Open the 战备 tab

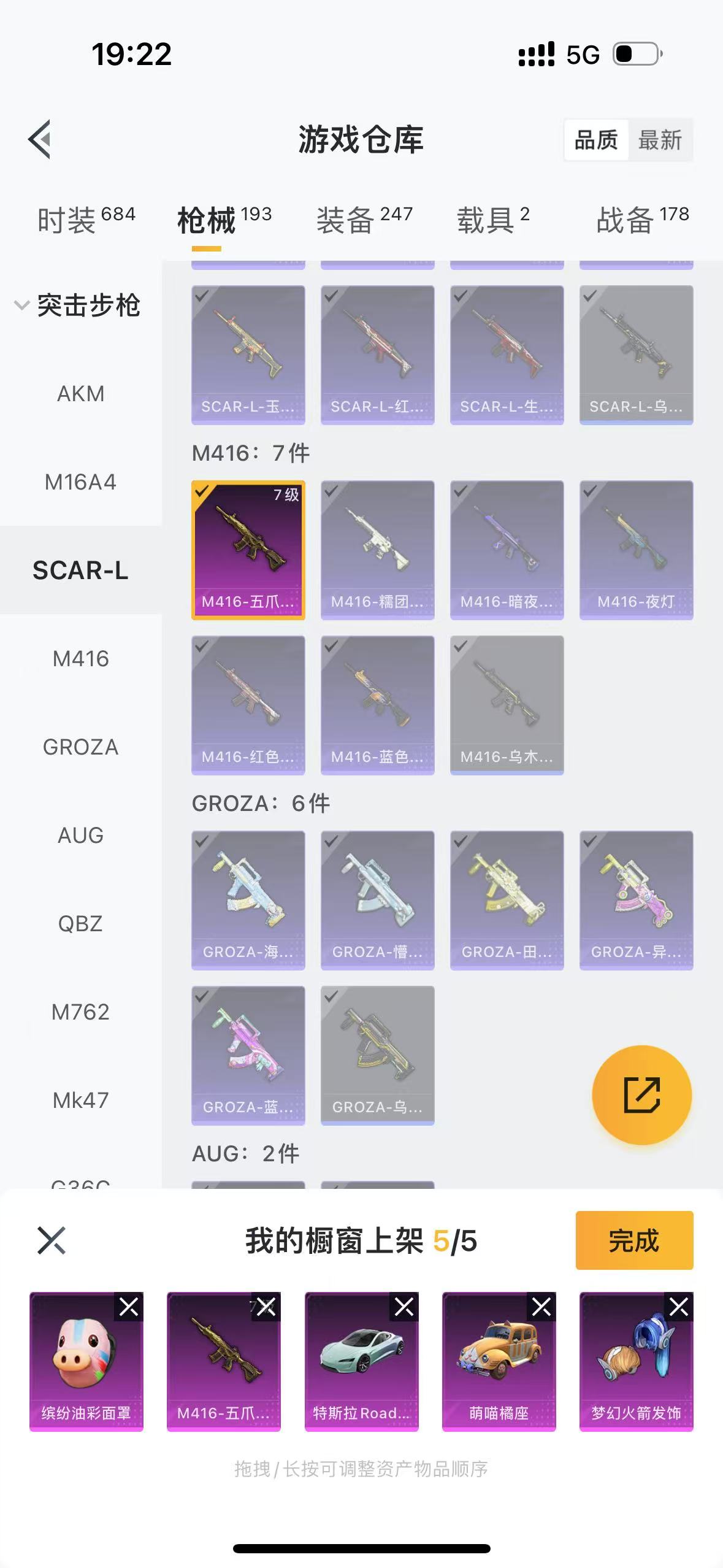click(642, 220)
